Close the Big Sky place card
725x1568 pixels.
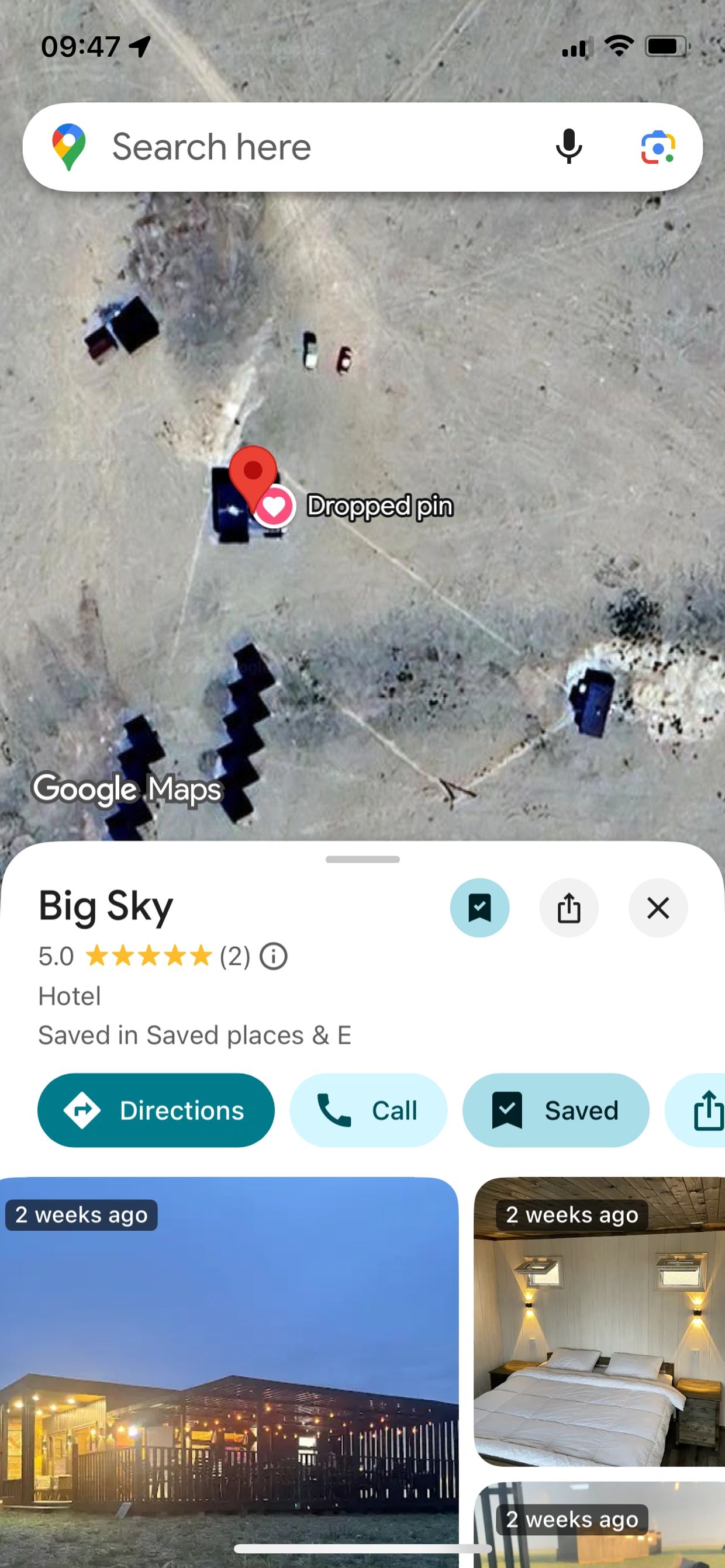pos(658,908)
